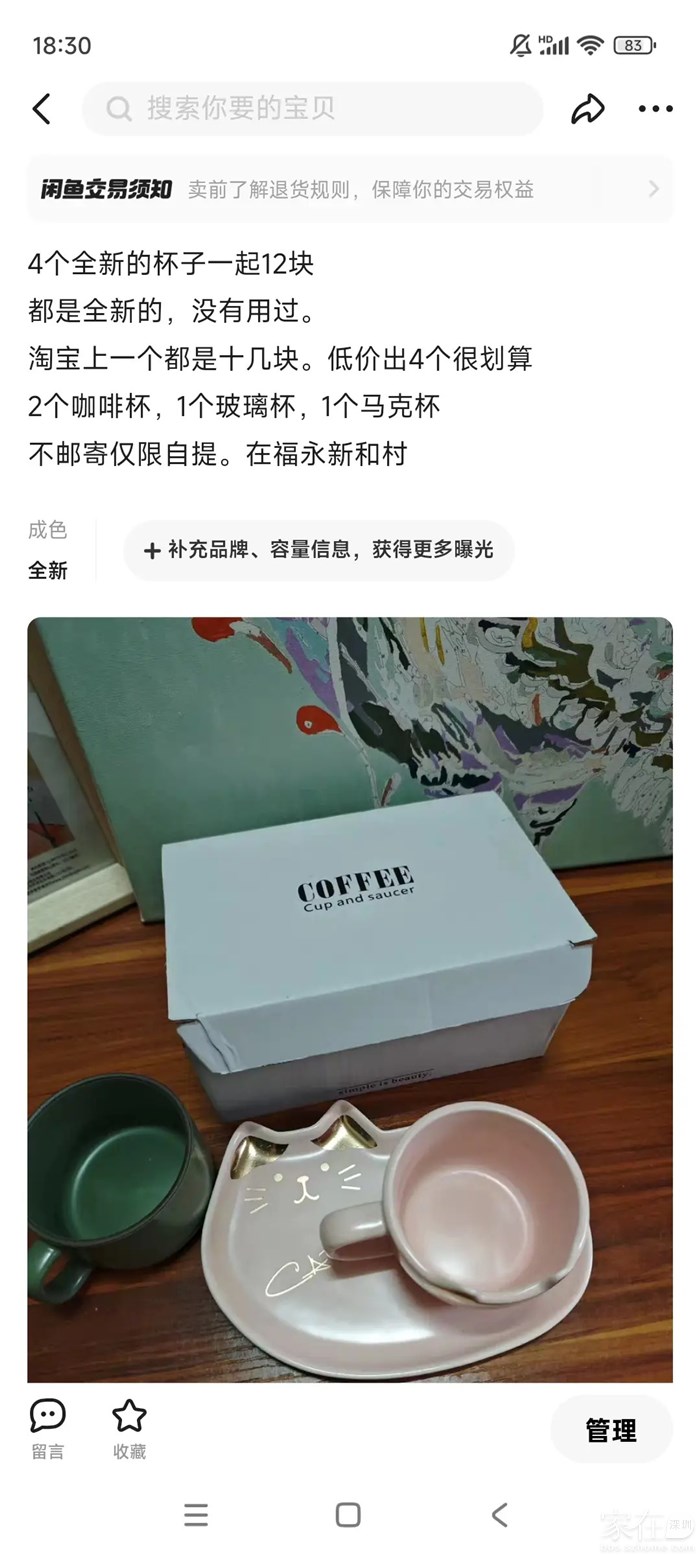Open the three-dot overflow menu
The width and height of the screenshot is (700, 1555).
tap(655, 109)
